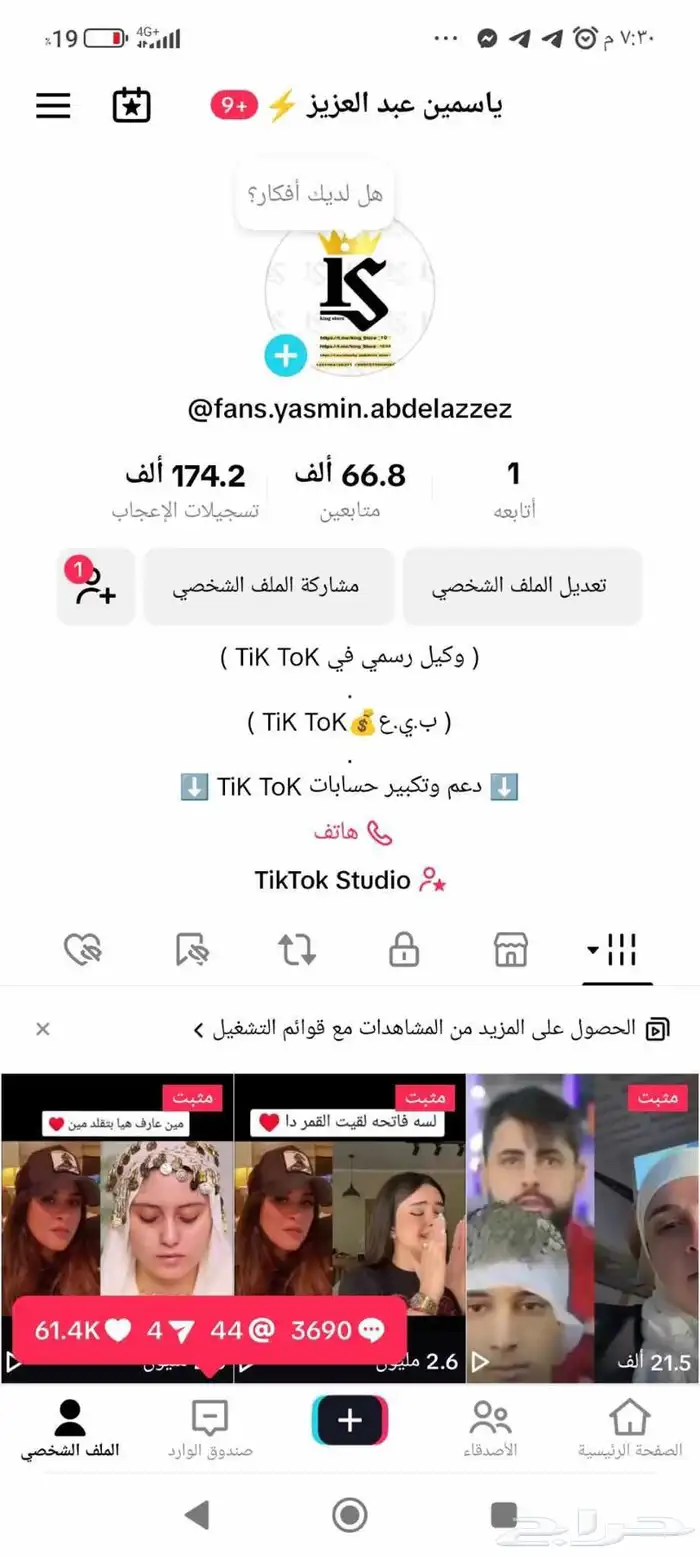This screenshot has height=1557, width=700.
Task: Tap the plus badge on profile photo
Action: pyautogui.click(x=286, y=356)
